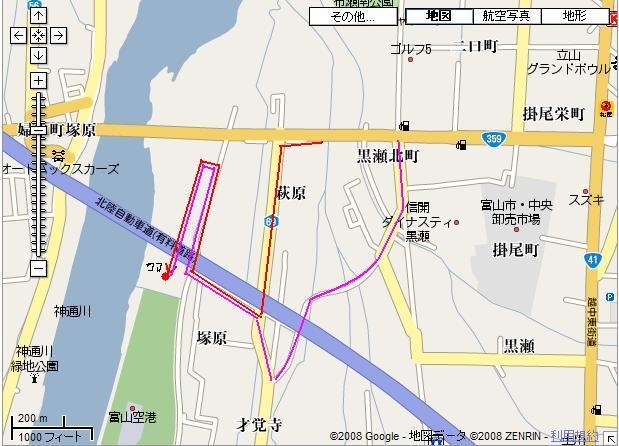The width and height of the screenshot is (619, 446).
Task: Pan the map left with the left arrow
Action: pyautogui.click(x=18, y=35)
